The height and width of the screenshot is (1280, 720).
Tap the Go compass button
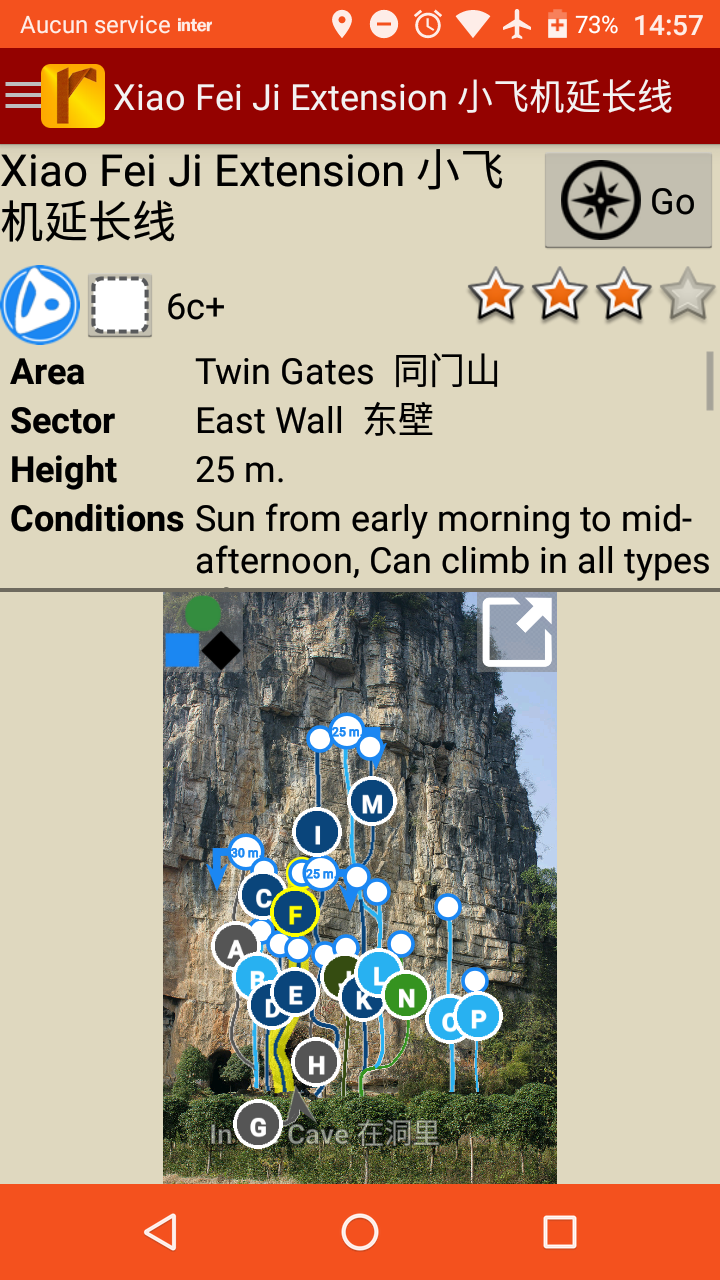[x=628, y=201]
